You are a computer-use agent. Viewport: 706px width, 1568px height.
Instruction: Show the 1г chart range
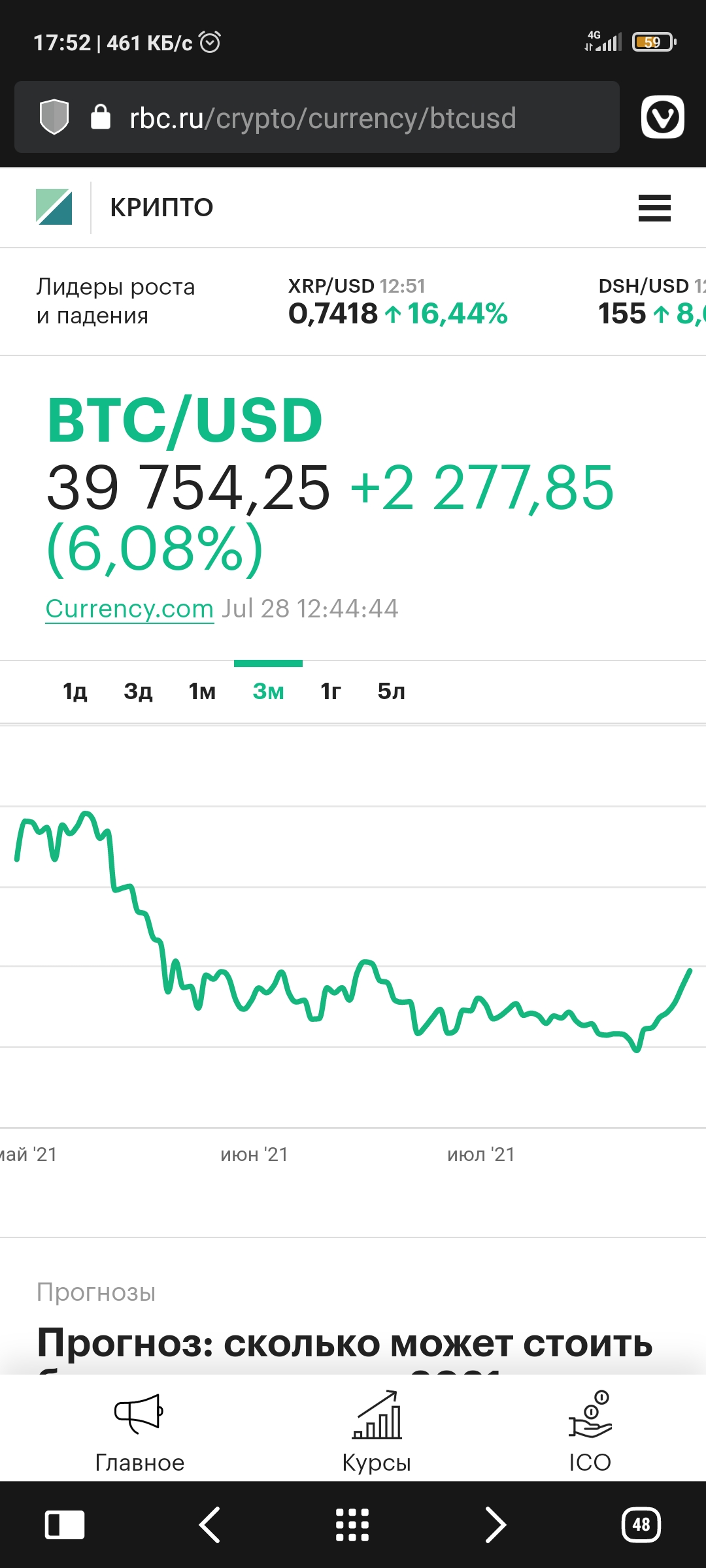tap(331, 691)
